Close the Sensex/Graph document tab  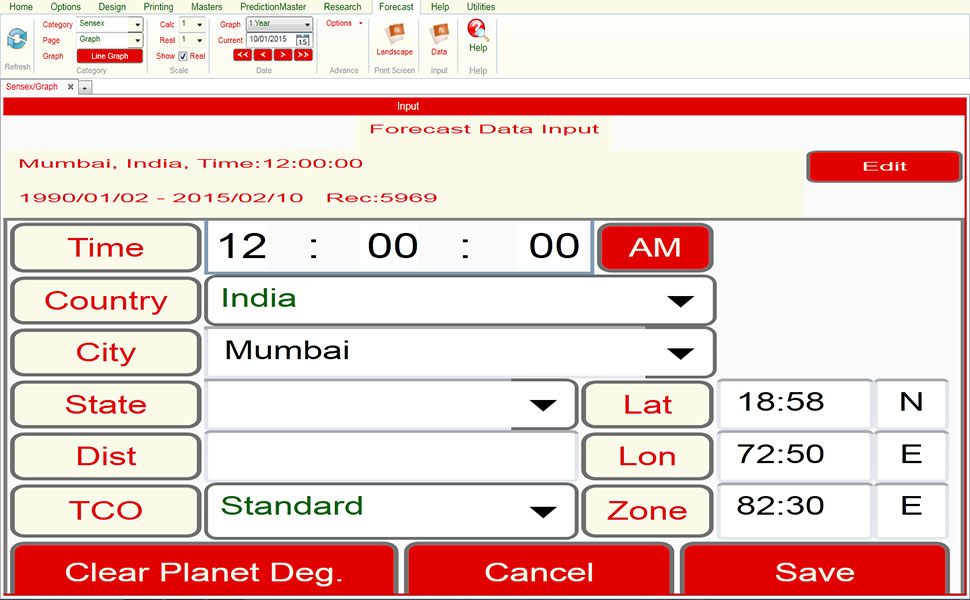click(x=70, y=87)
